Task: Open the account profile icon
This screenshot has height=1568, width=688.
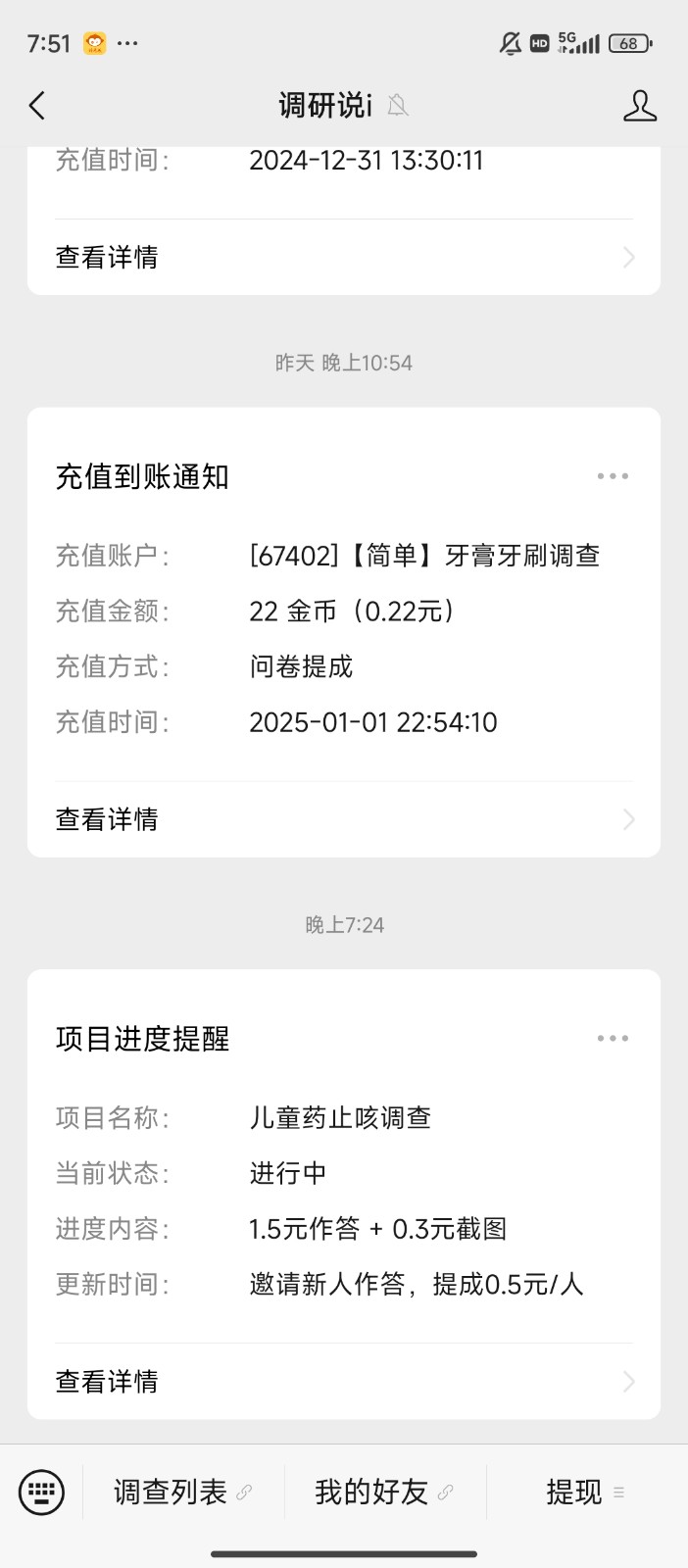Action: coord(640,105)
